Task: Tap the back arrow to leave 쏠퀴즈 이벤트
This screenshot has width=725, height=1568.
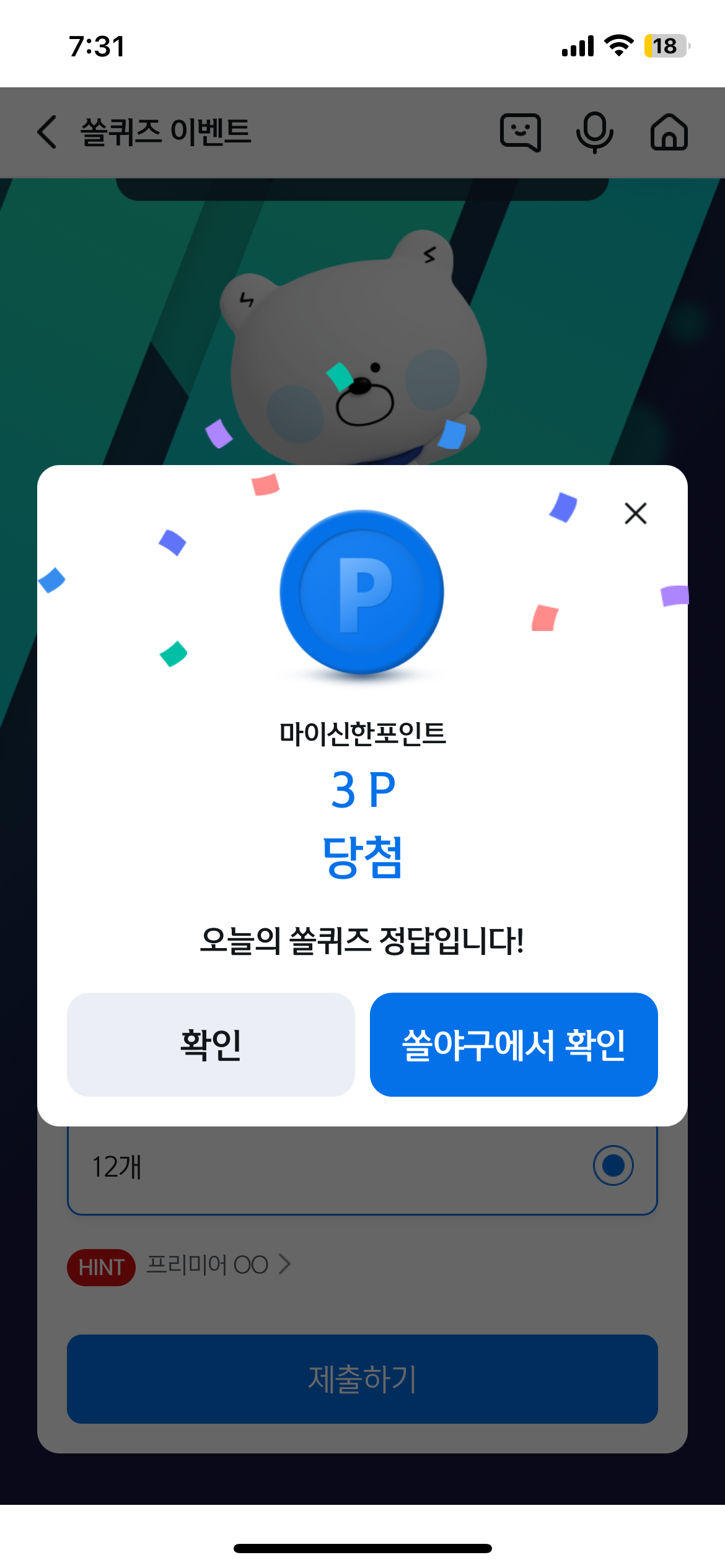Action: (x=47, y=133)
